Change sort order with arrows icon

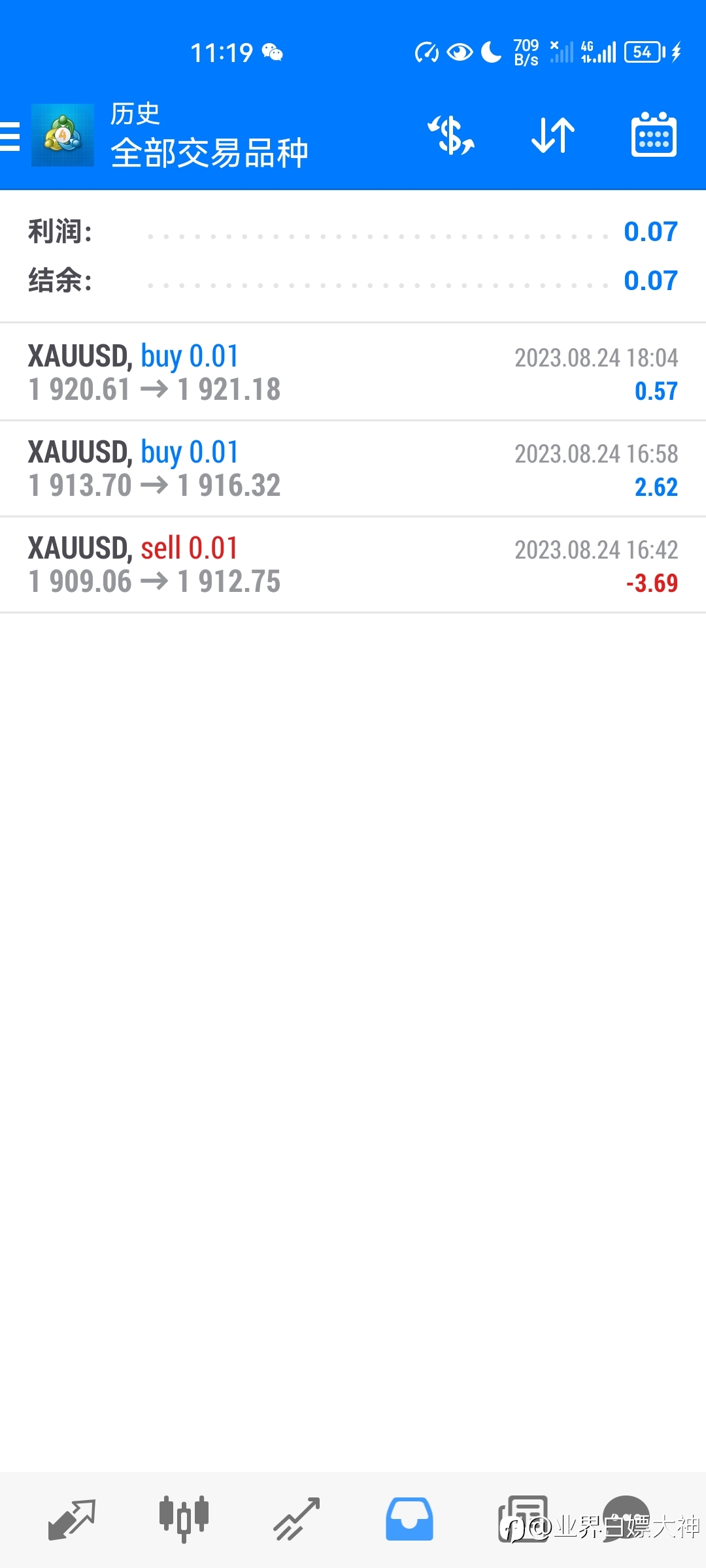(553, 136)
